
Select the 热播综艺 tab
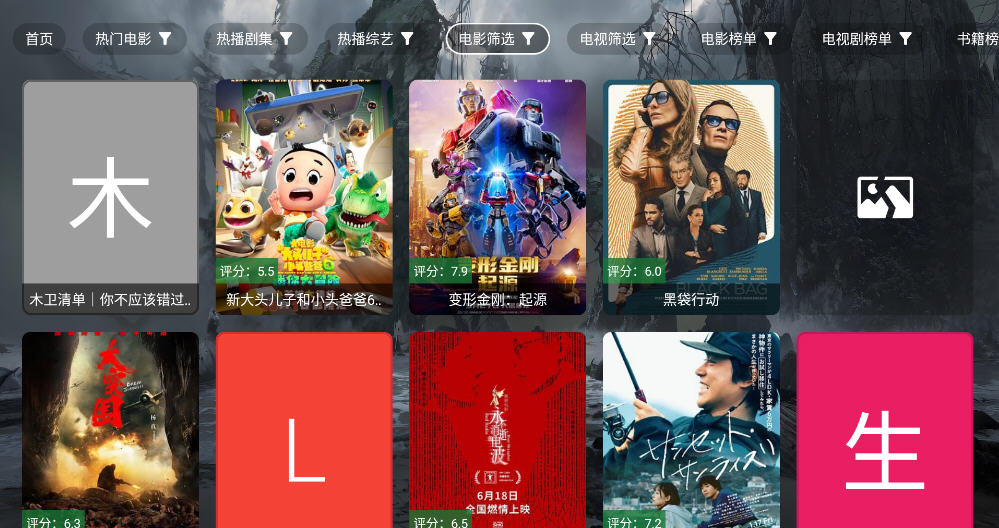point(376,39)
